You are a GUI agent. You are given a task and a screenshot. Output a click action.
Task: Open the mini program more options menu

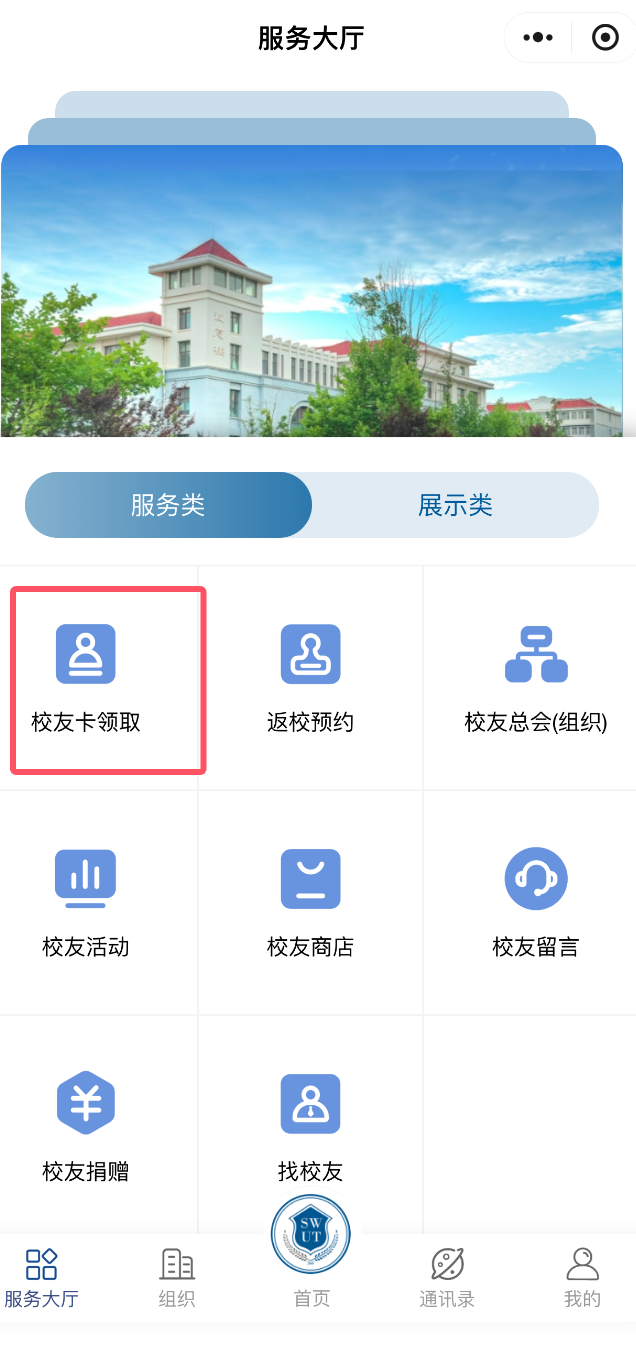537,38
